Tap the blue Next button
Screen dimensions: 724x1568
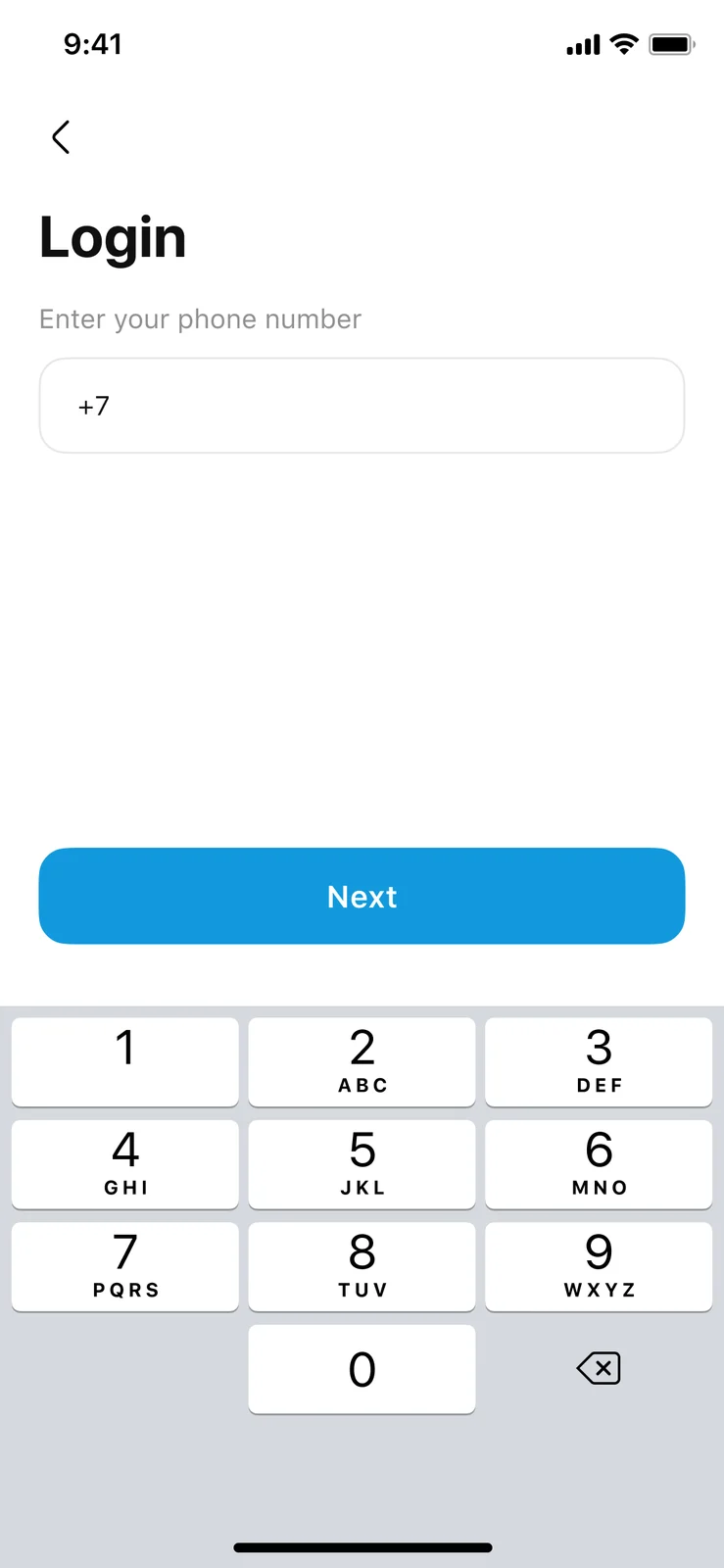pos(362,896)
